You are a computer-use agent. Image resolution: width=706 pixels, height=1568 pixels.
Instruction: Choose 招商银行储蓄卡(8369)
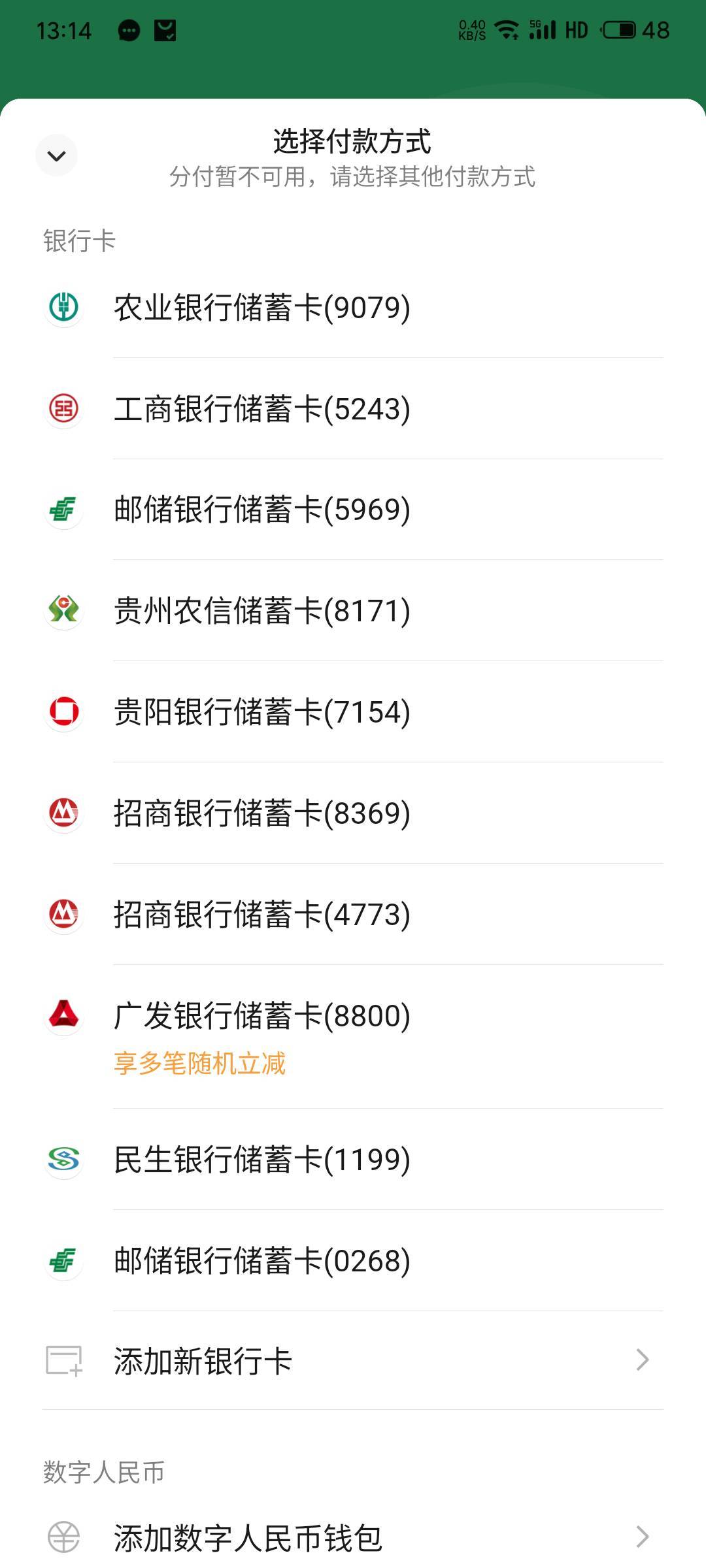tap(261, 813)
